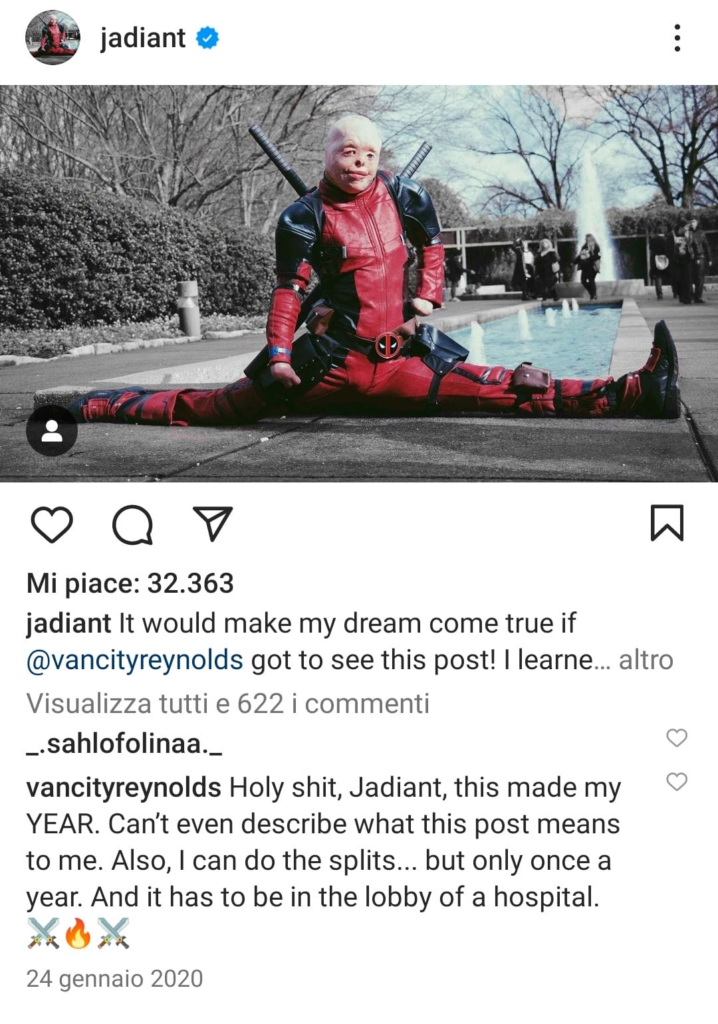Open the Deadpool cosplay photo

359,282
